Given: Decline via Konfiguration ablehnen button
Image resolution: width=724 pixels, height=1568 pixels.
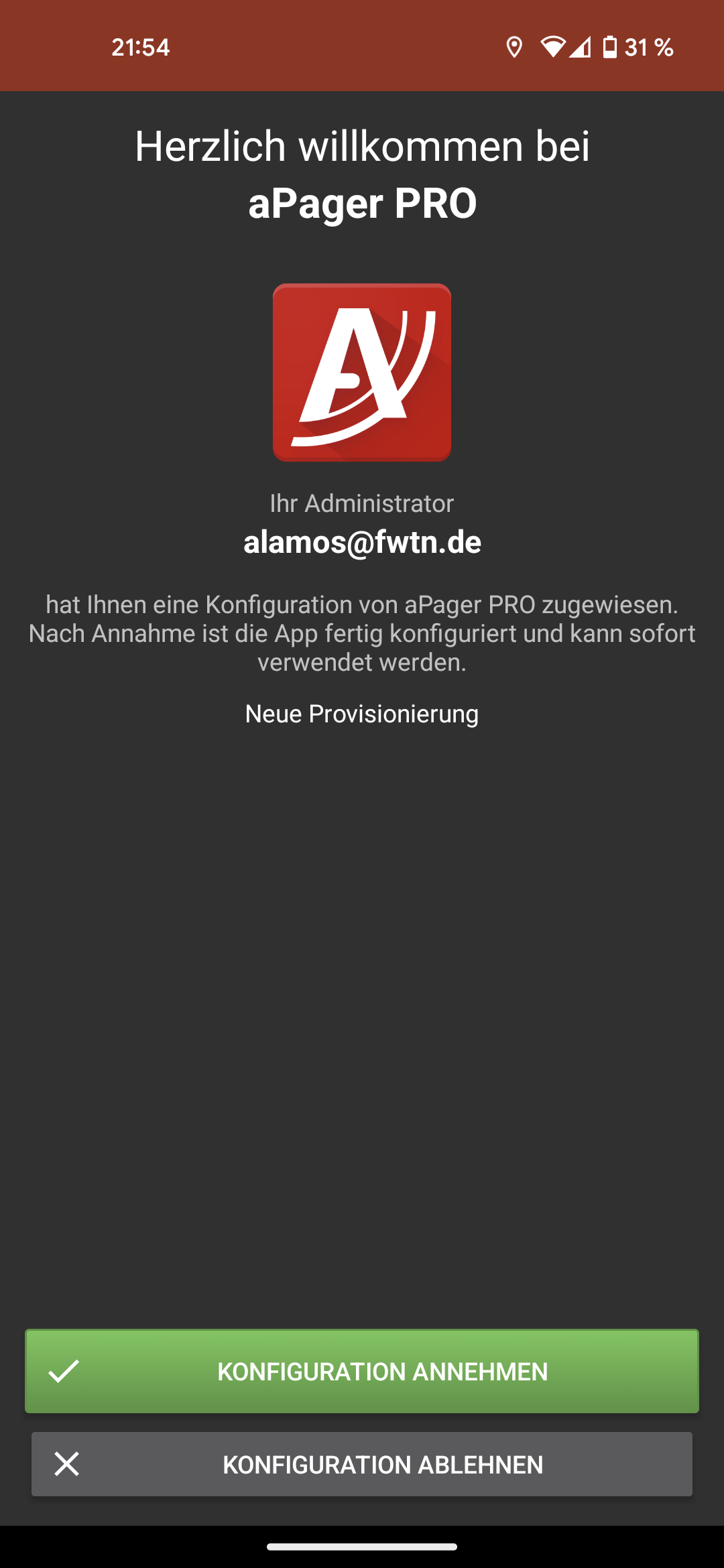Looking at the screenshot, I should coord(362,1464).
